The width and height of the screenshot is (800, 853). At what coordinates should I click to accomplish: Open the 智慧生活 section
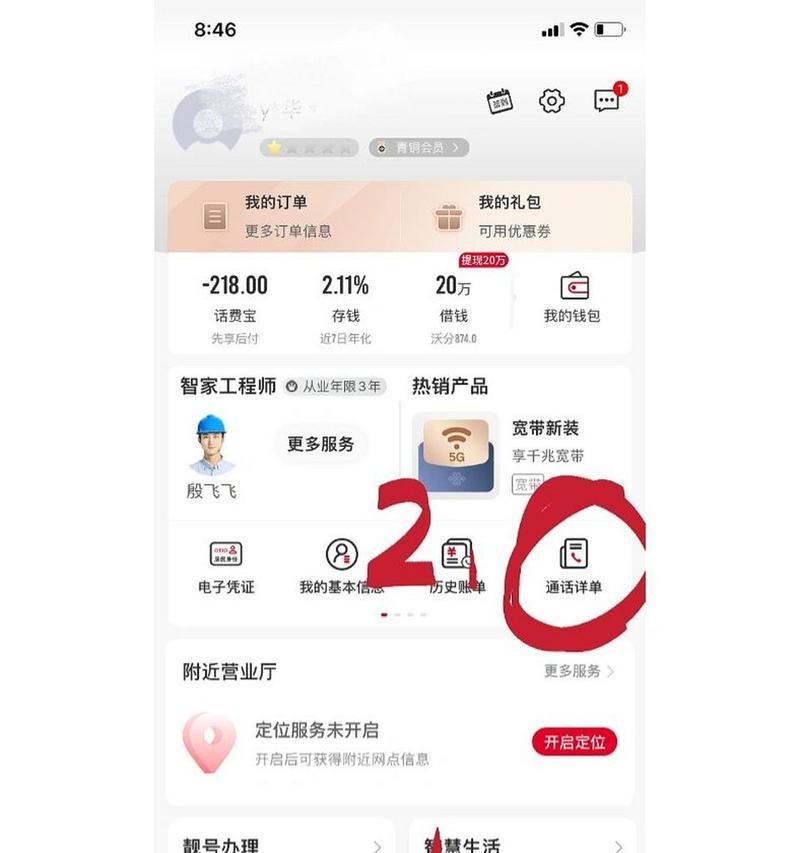tap(520, 845)
